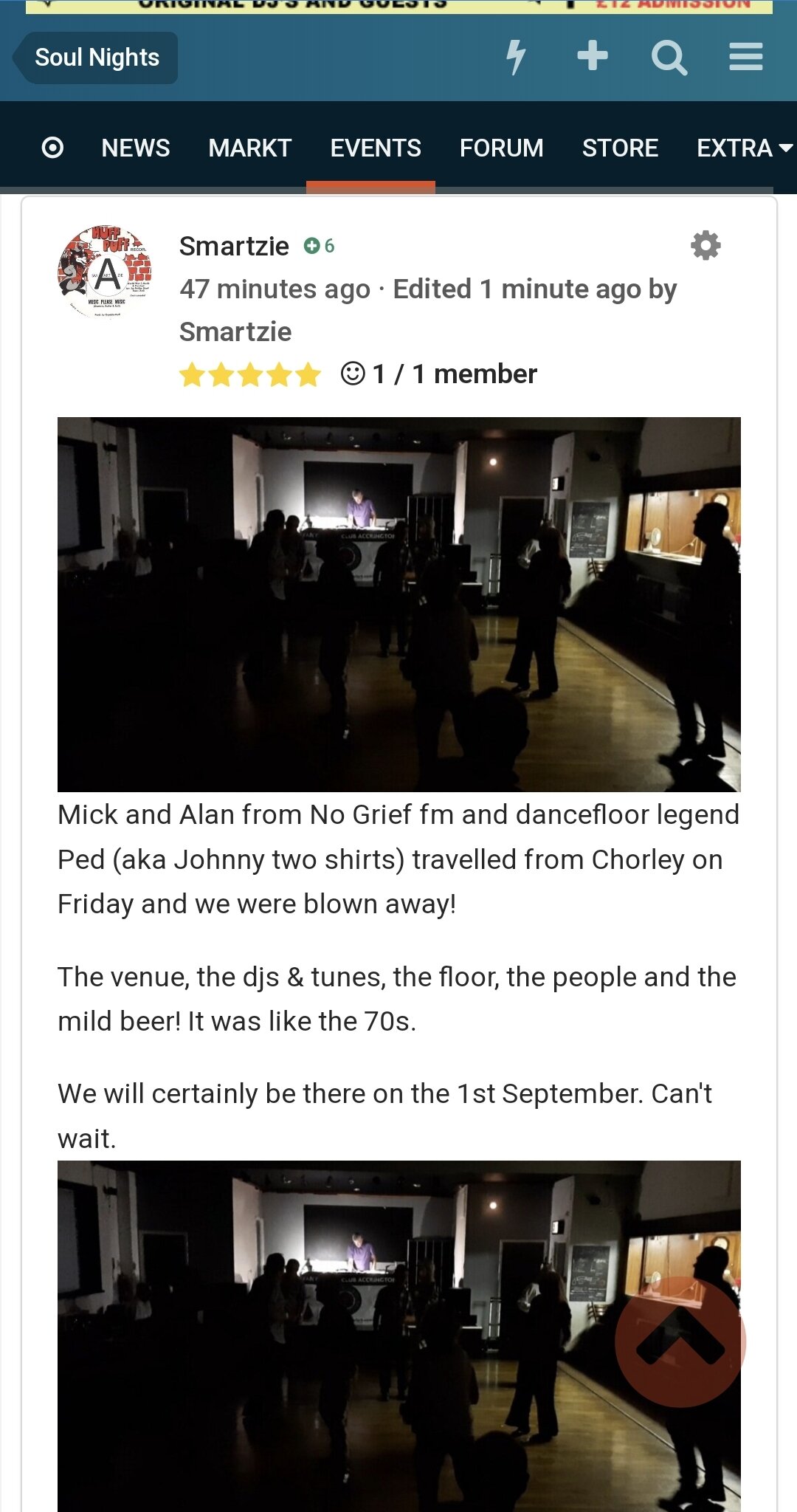Open the hamburger menu
The width and height of the screenshot is (797, 1512).
[746, 56]
